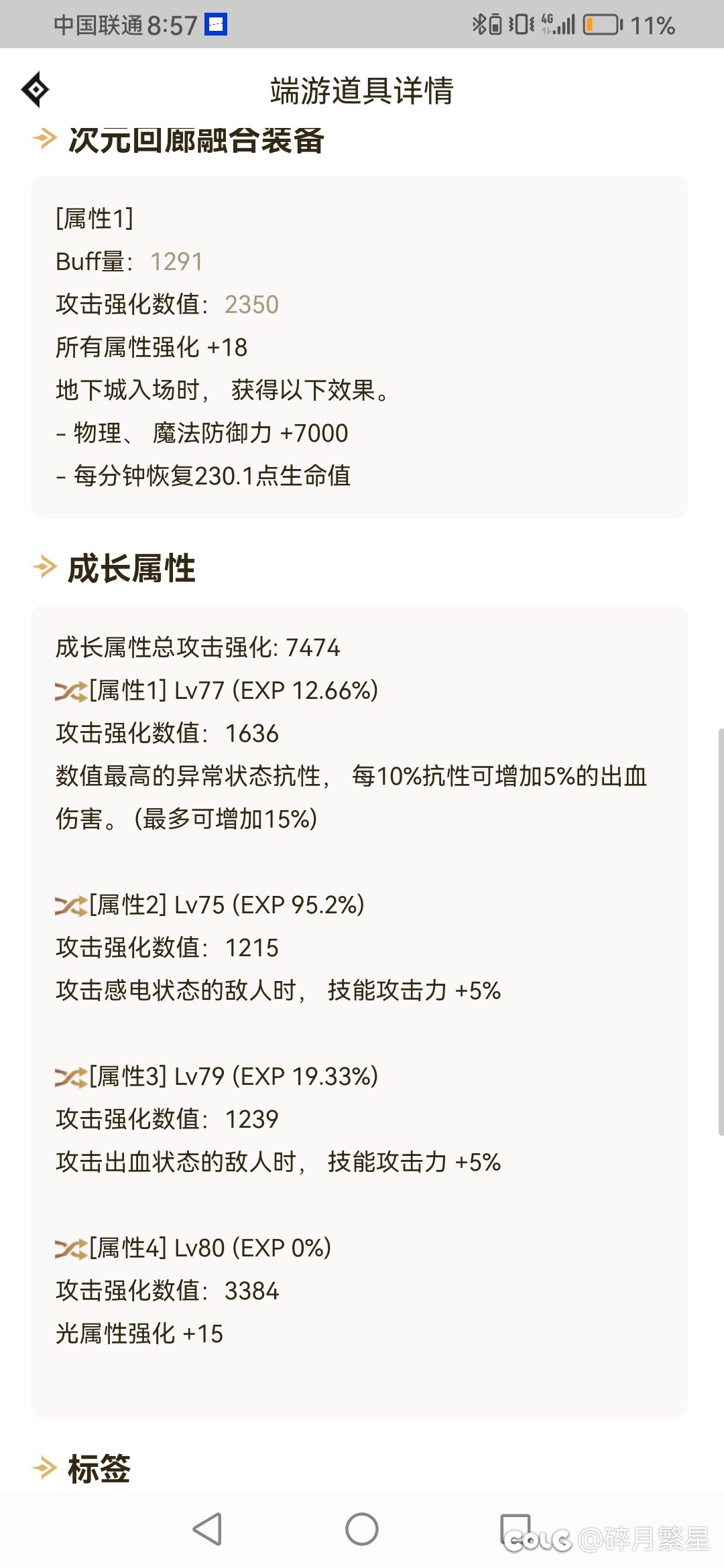The height and width of the screenshot is (1568, 724).
Task: Open the recent apps view
Action: click(x=516, y=1528)
